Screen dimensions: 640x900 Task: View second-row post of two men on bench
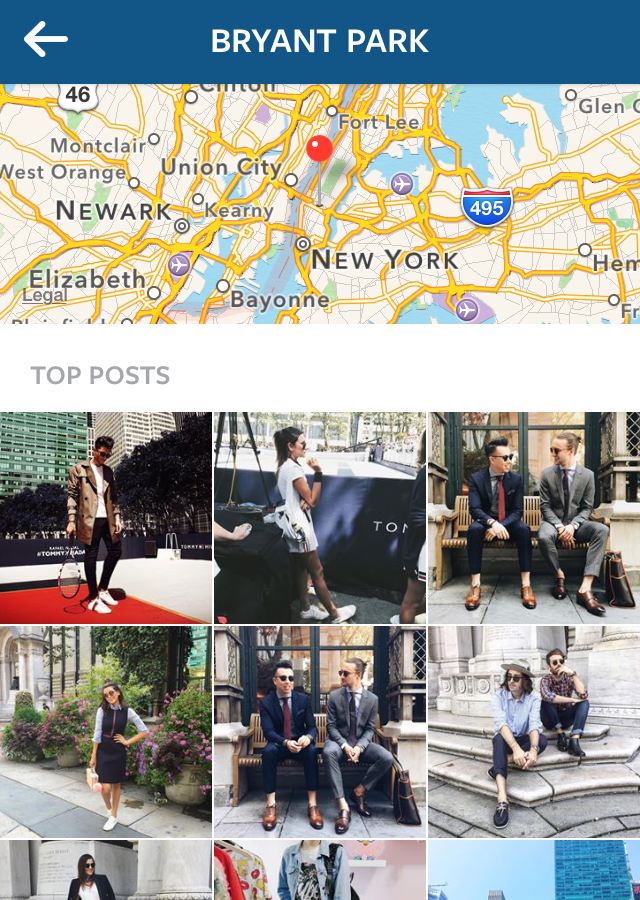click(x=320, y=732)
